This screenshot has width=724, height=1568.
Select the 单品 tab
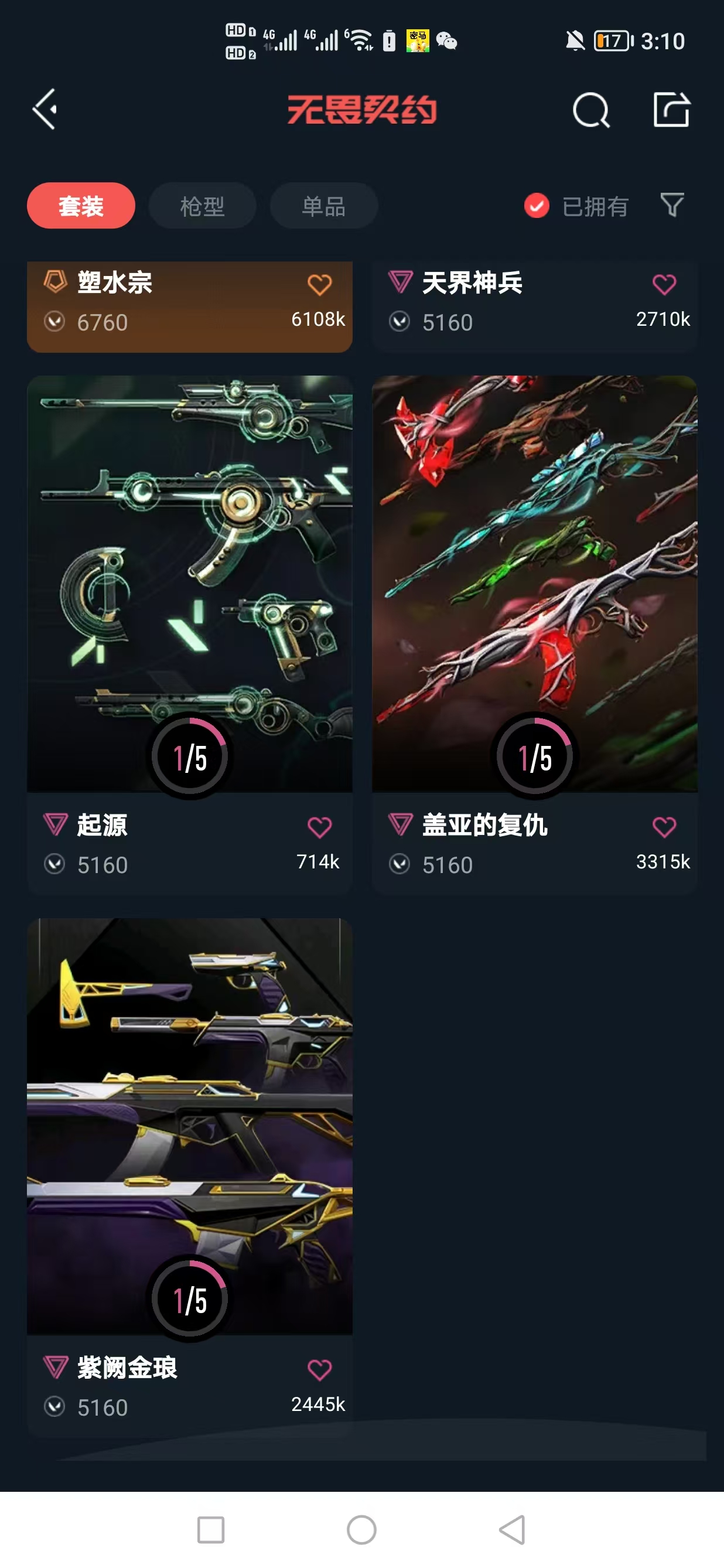[x=323, y=206]
